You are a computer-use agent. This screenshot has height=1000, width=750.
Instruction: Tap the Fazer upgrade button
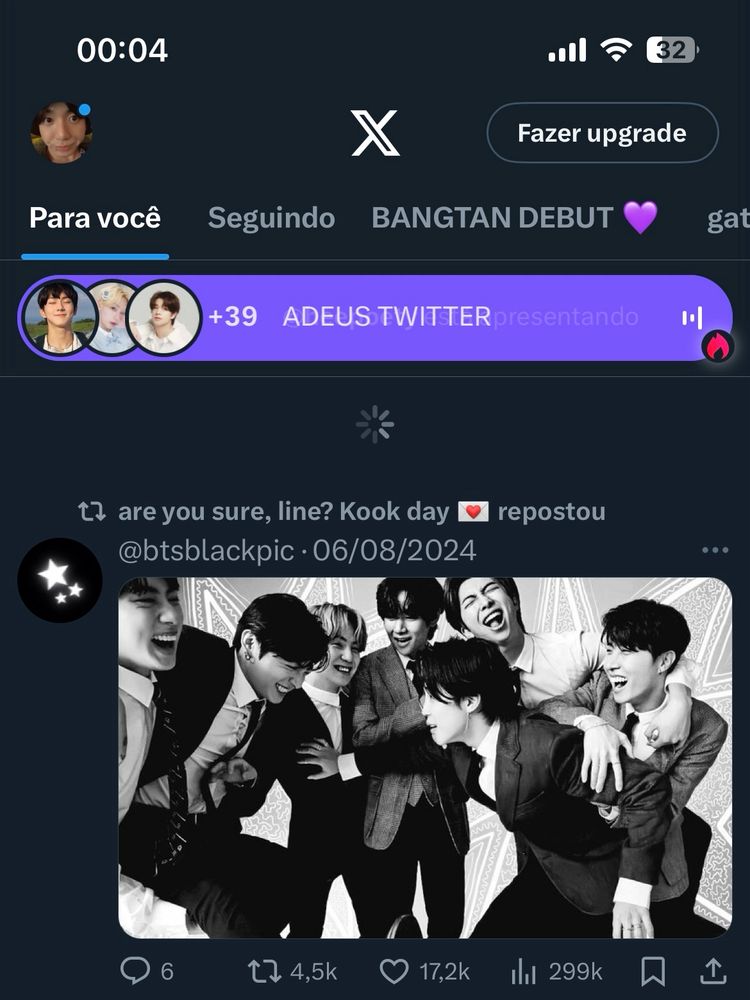click(602, 133)
